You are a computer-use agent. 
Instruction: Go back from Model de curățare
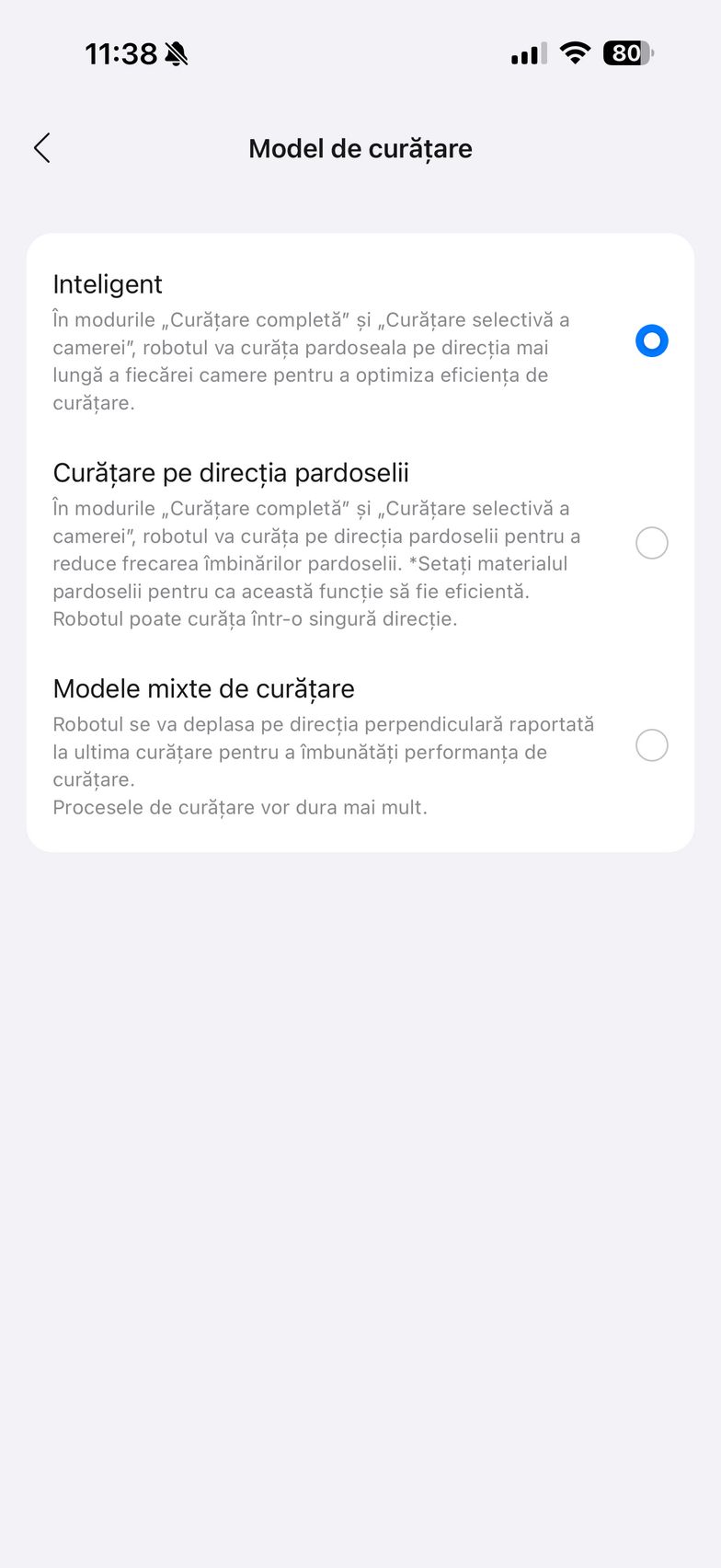[42, 148]
